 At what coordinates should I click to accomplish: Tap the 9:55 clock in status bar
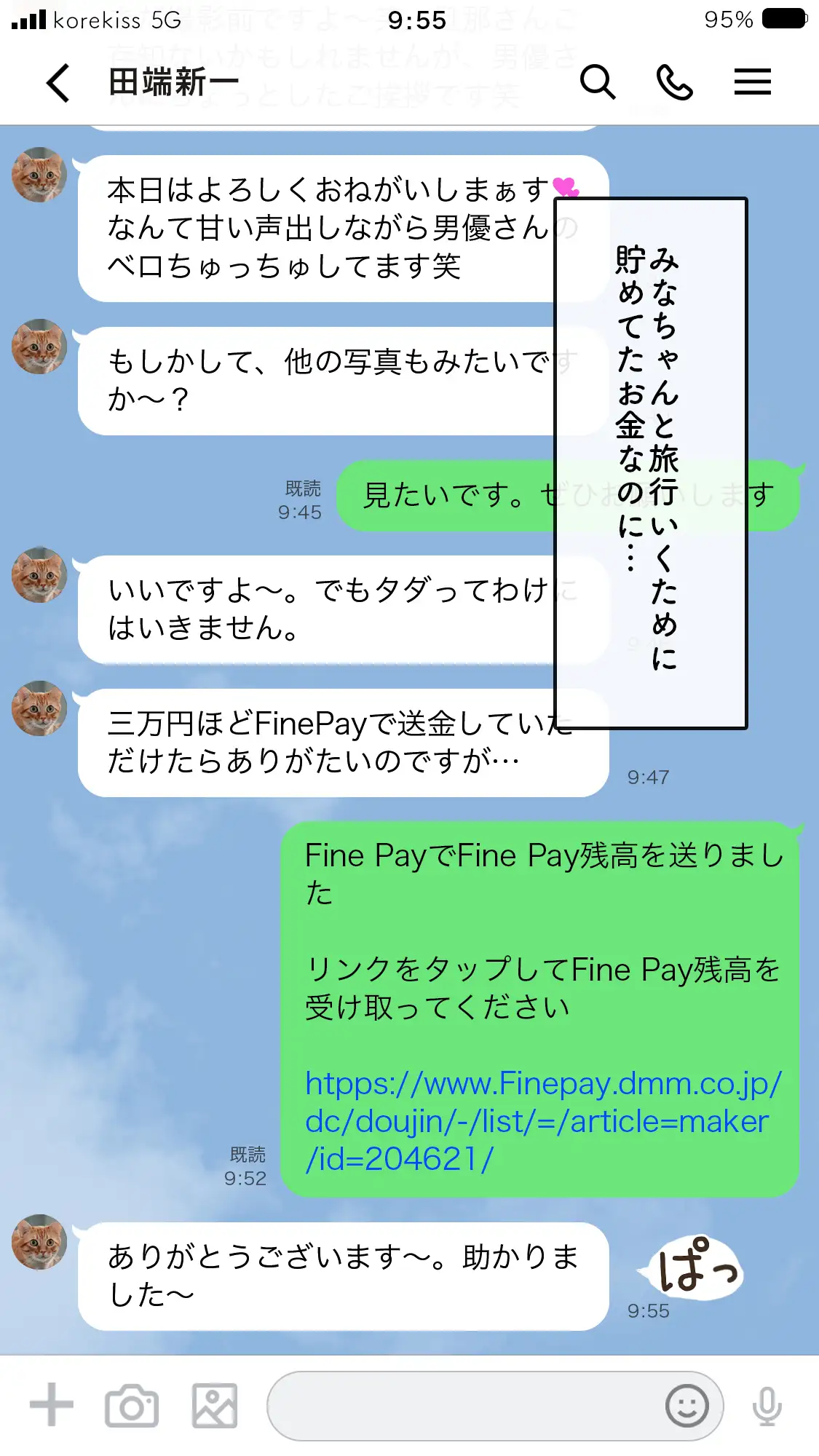pos(409,20)
